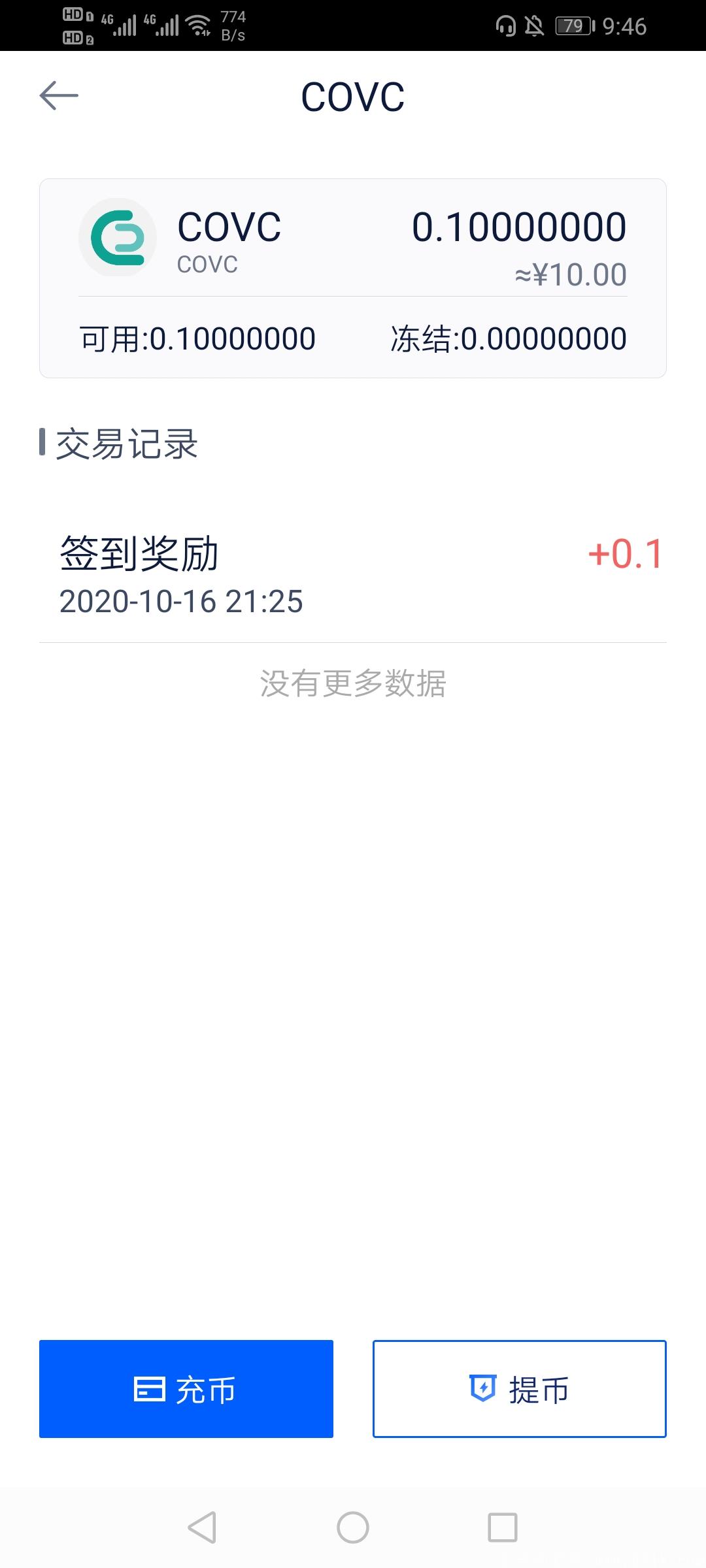Select the 可用 available balance text
The height and width of the screenshot is (1568, 706).
tap(196, 337)
